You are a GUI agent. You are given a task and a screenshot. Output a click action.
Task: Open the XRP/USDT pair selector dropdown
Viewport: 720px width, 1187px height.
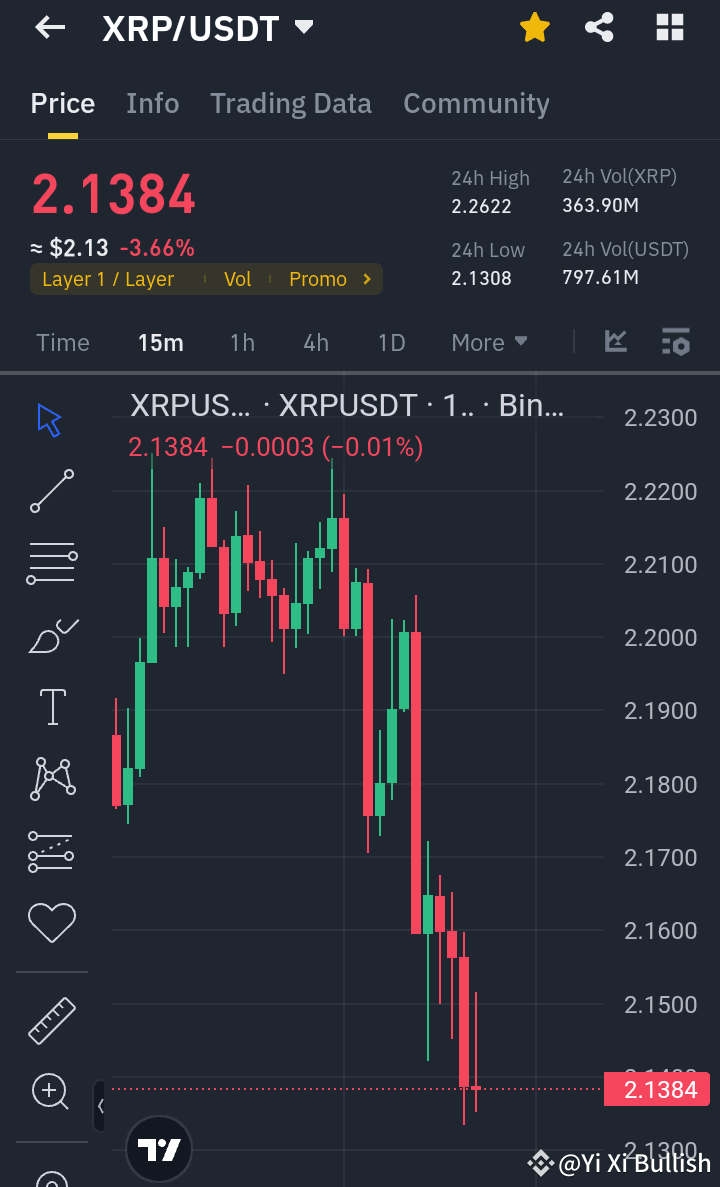click(303, 27)
